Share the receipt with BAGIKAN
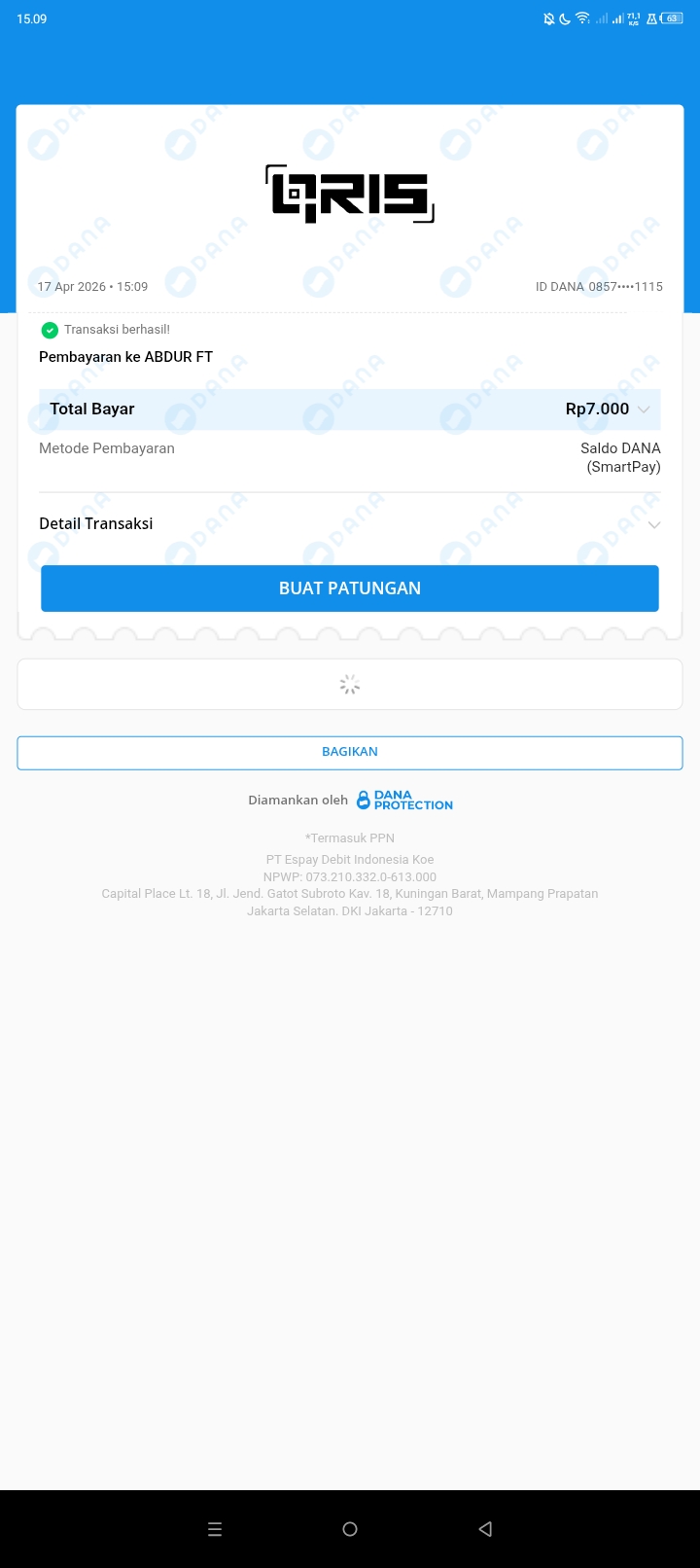Image resolution: width=700 pixels, height=1568 pixels. 350,752
